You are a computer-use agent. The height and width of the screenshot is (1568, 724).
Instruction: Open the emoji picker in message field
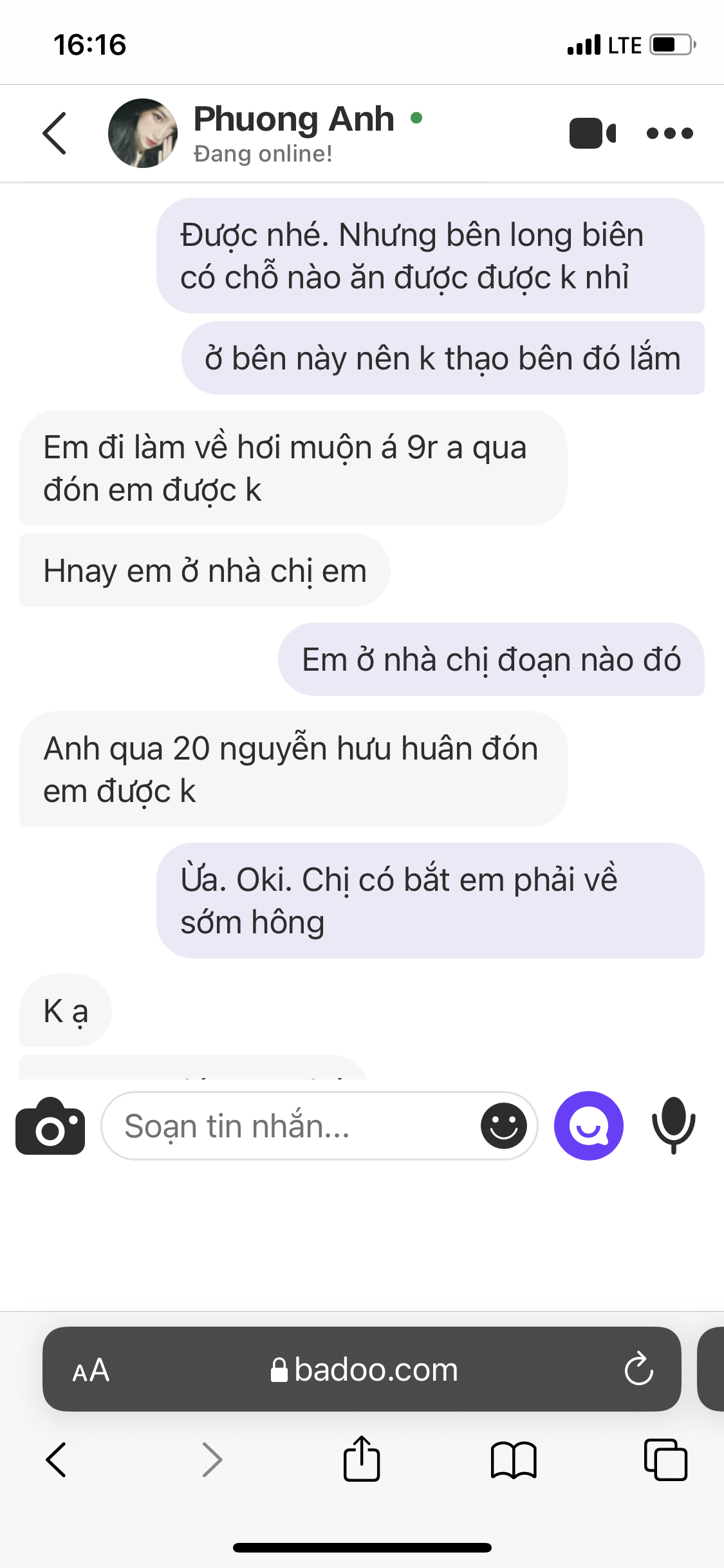503,1126
